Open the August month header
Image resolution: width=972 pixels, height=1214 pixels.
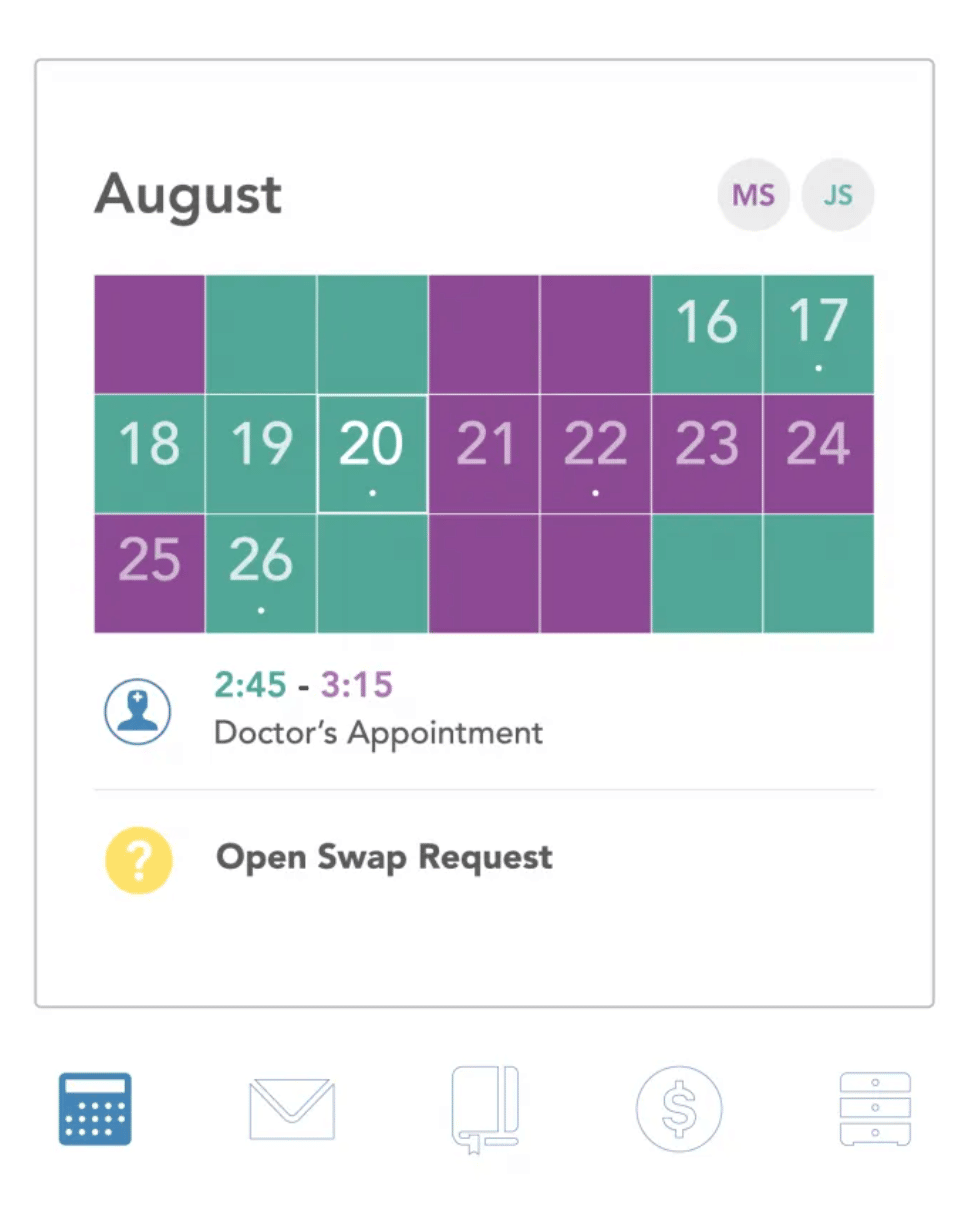click(186, 195)
